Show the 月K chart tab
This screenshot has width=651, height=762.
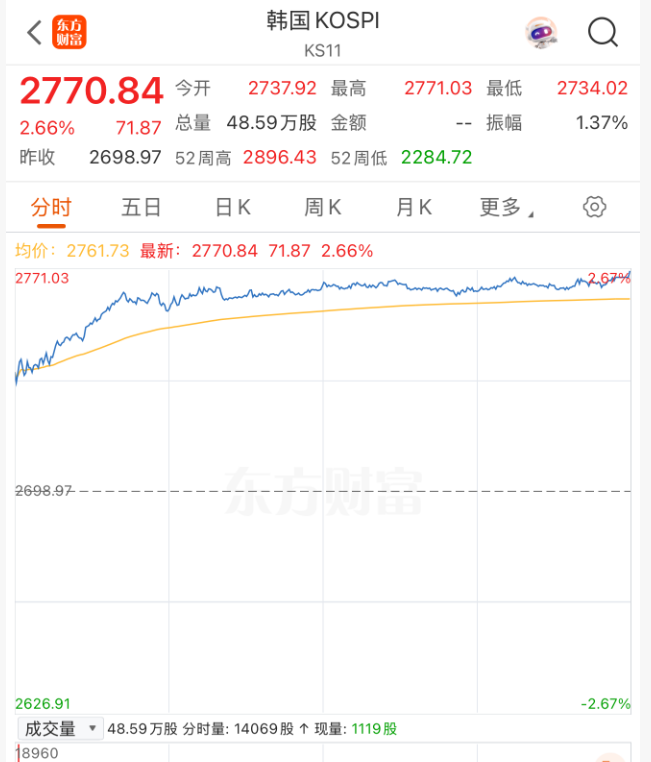click(413, 207)
